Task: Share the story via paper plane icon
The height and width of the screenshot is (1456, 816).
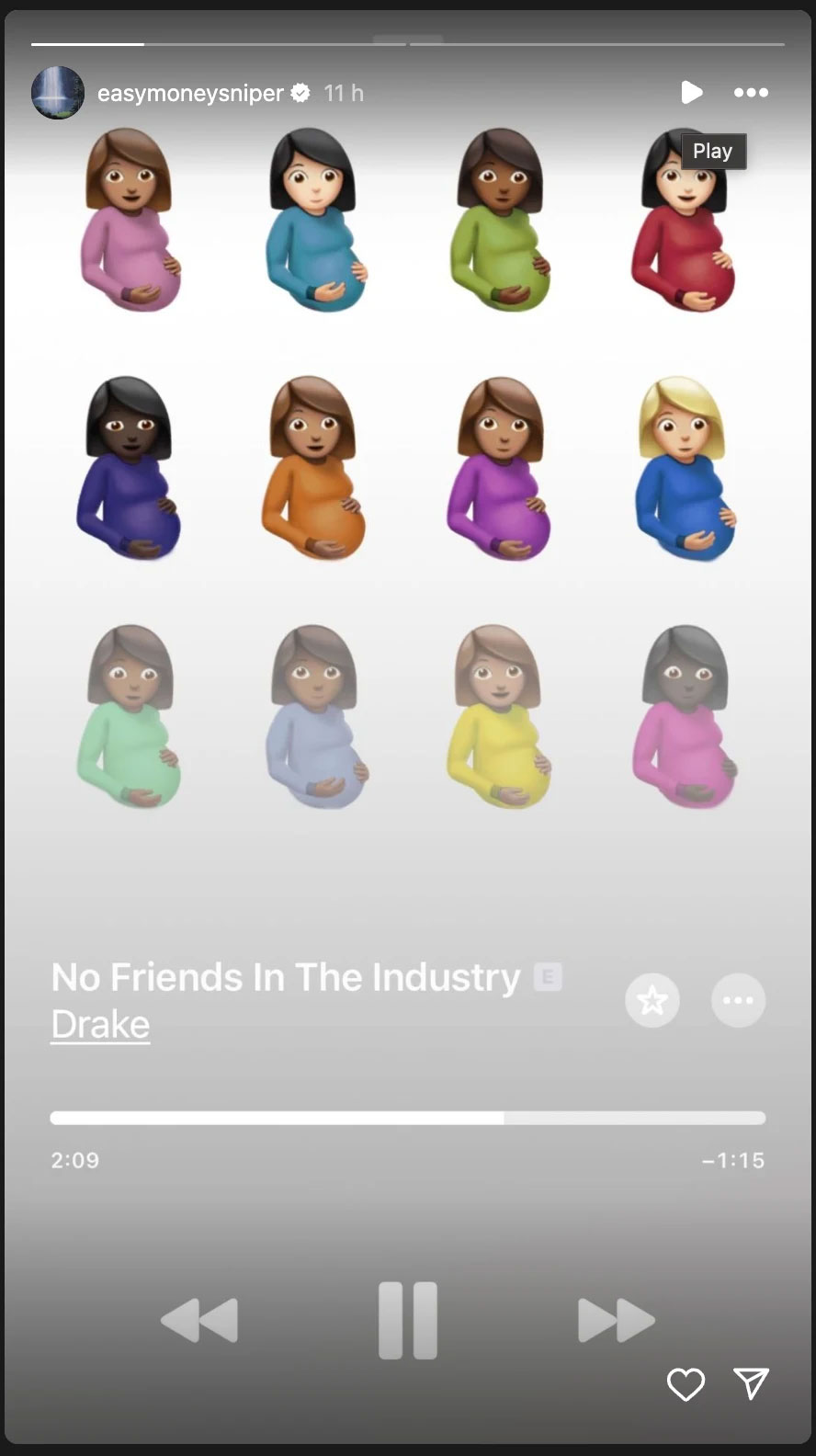Action: (x=751, y=1382)
